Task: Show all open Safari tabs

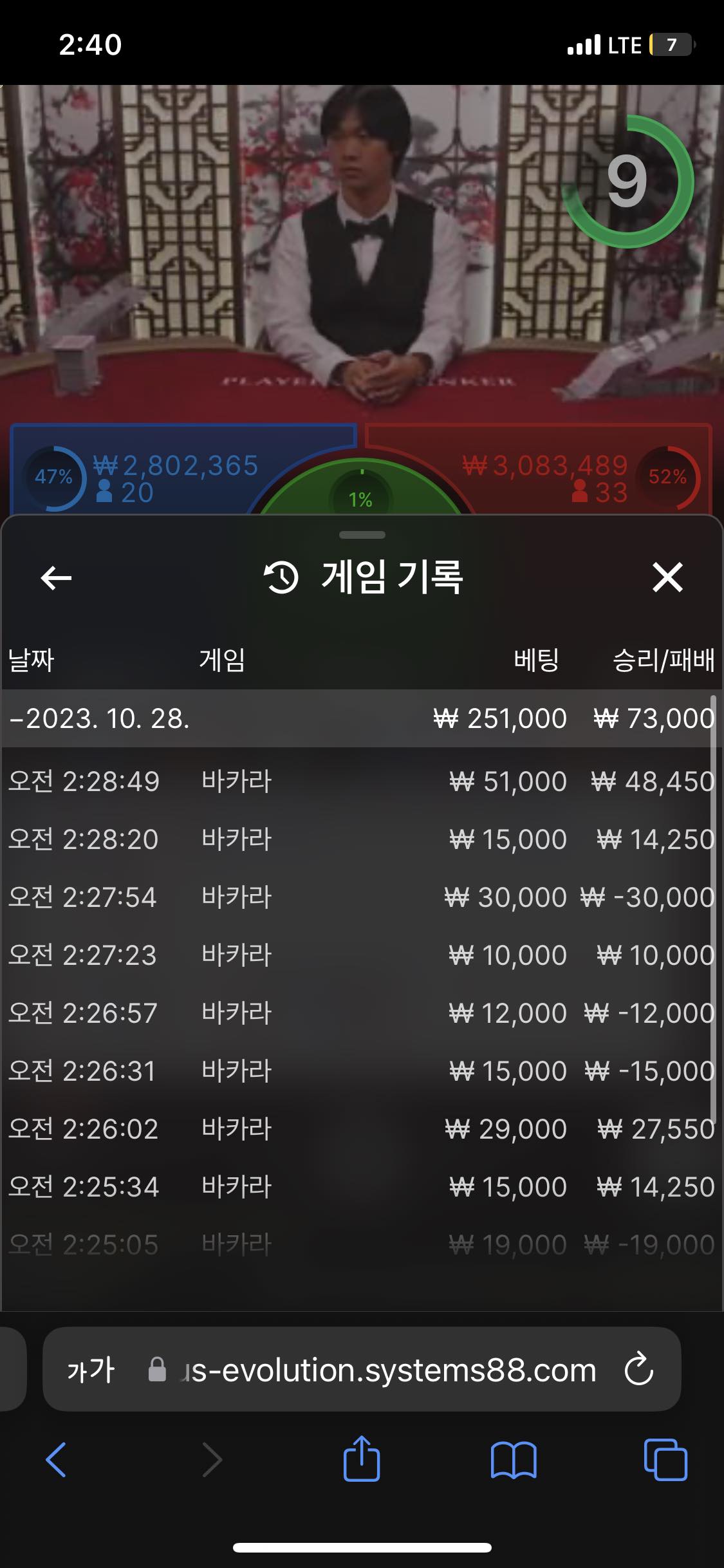Action: pos(665,1459)
